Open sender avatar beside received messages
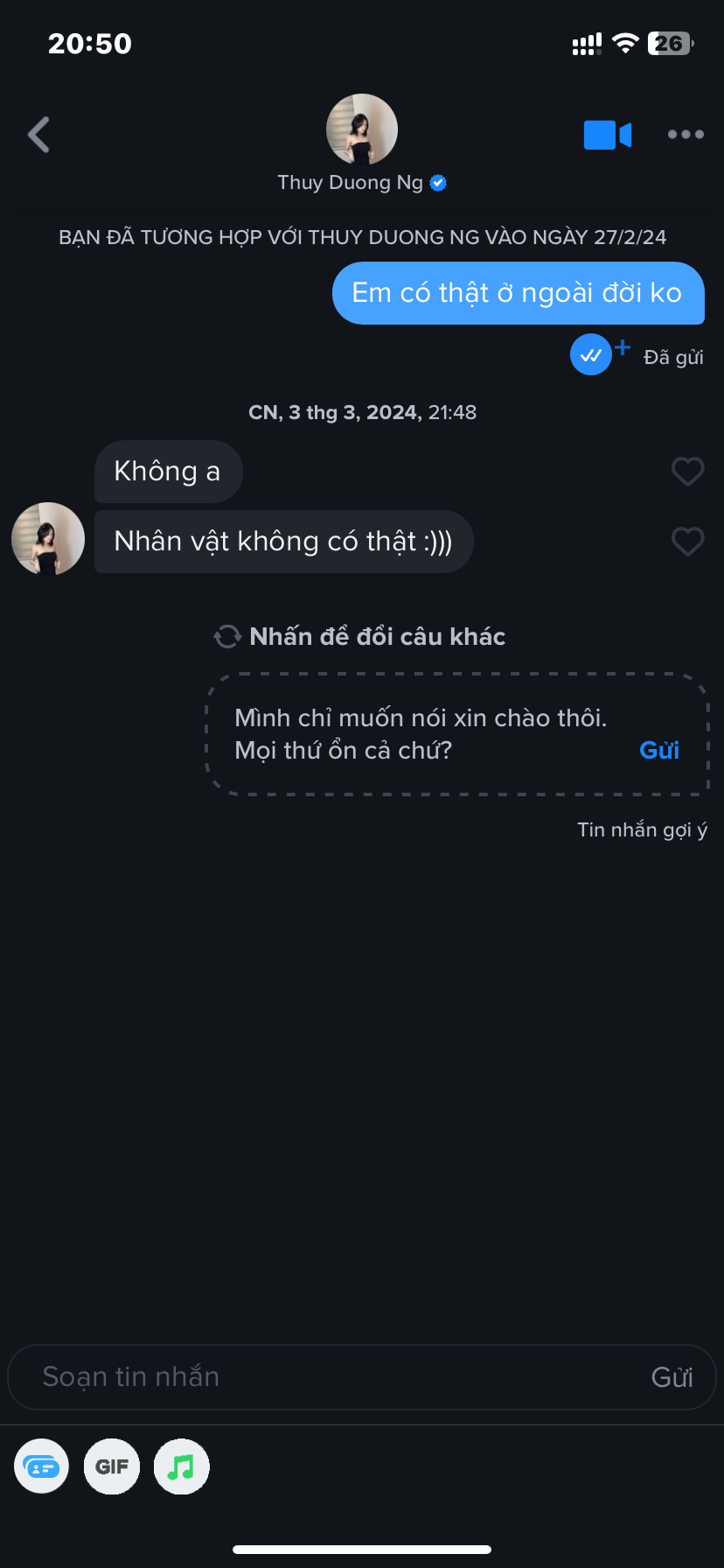The width and height of the screenshot is (724, 1568). pos(48,538)
